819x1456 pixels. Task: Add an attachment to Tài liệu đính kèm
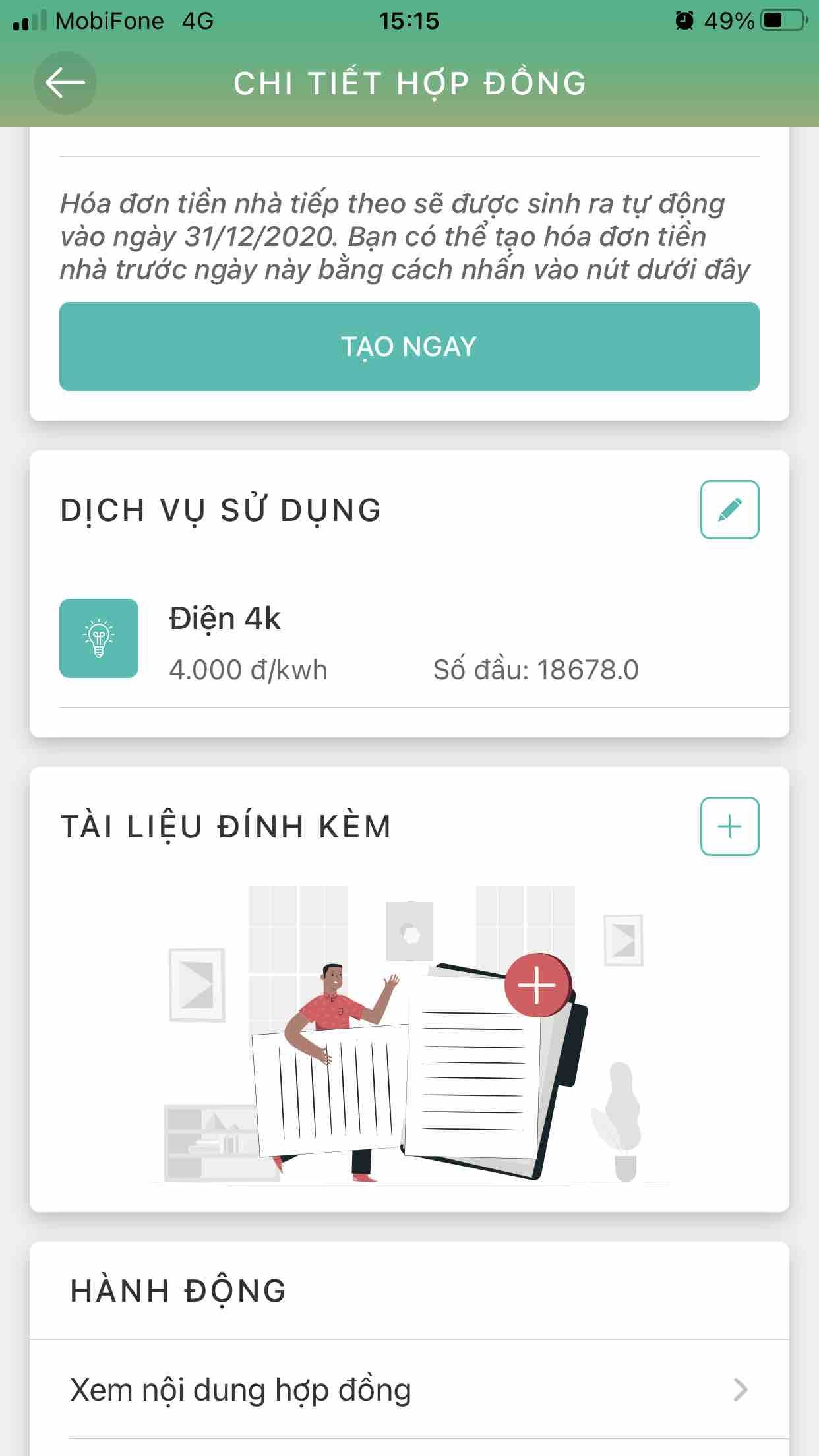pyautogui.click(x=729, y=826)
